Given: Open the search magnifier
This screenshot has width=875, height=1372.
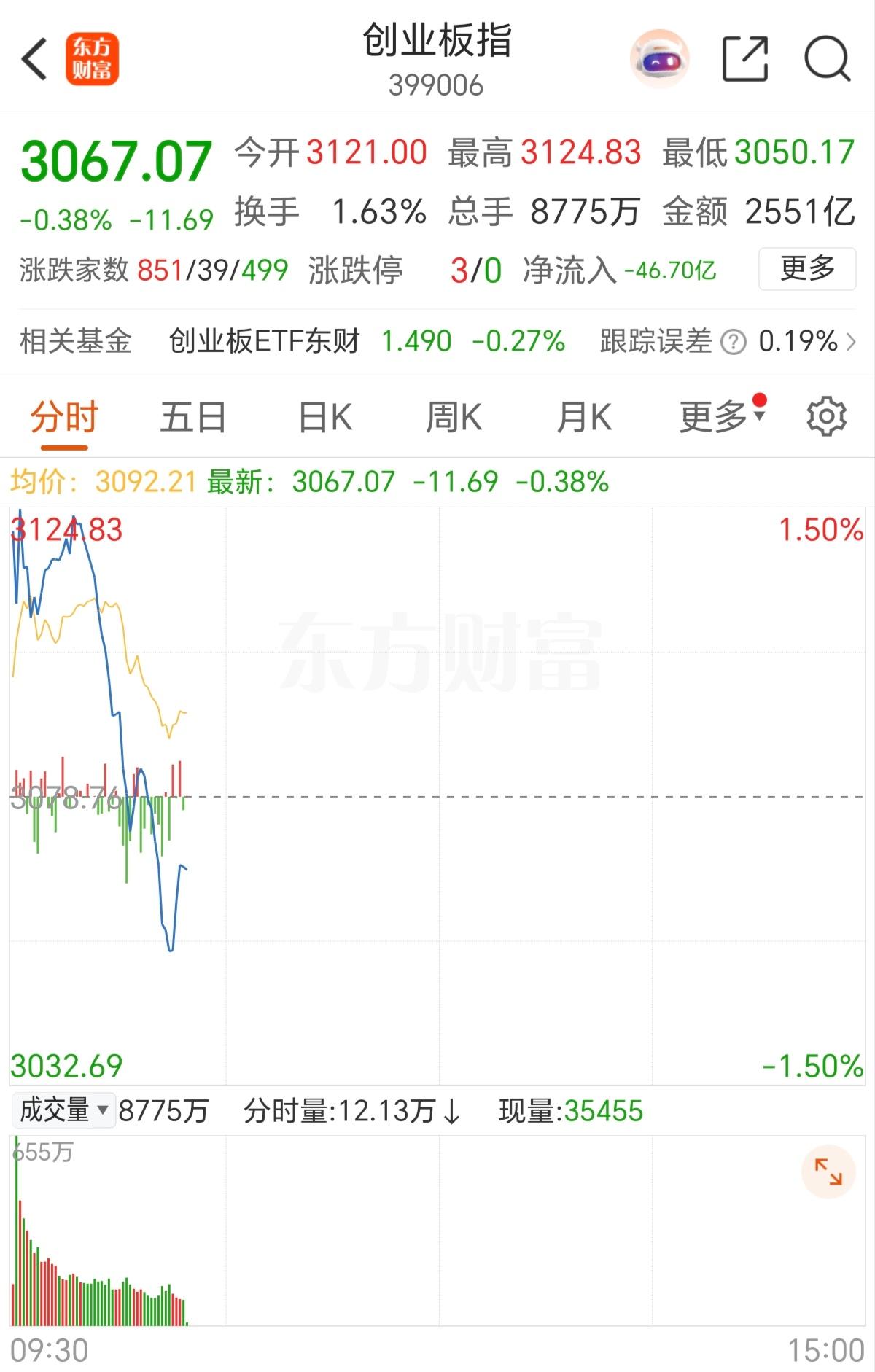Looking at the screenshot, I should pos(828,58).
